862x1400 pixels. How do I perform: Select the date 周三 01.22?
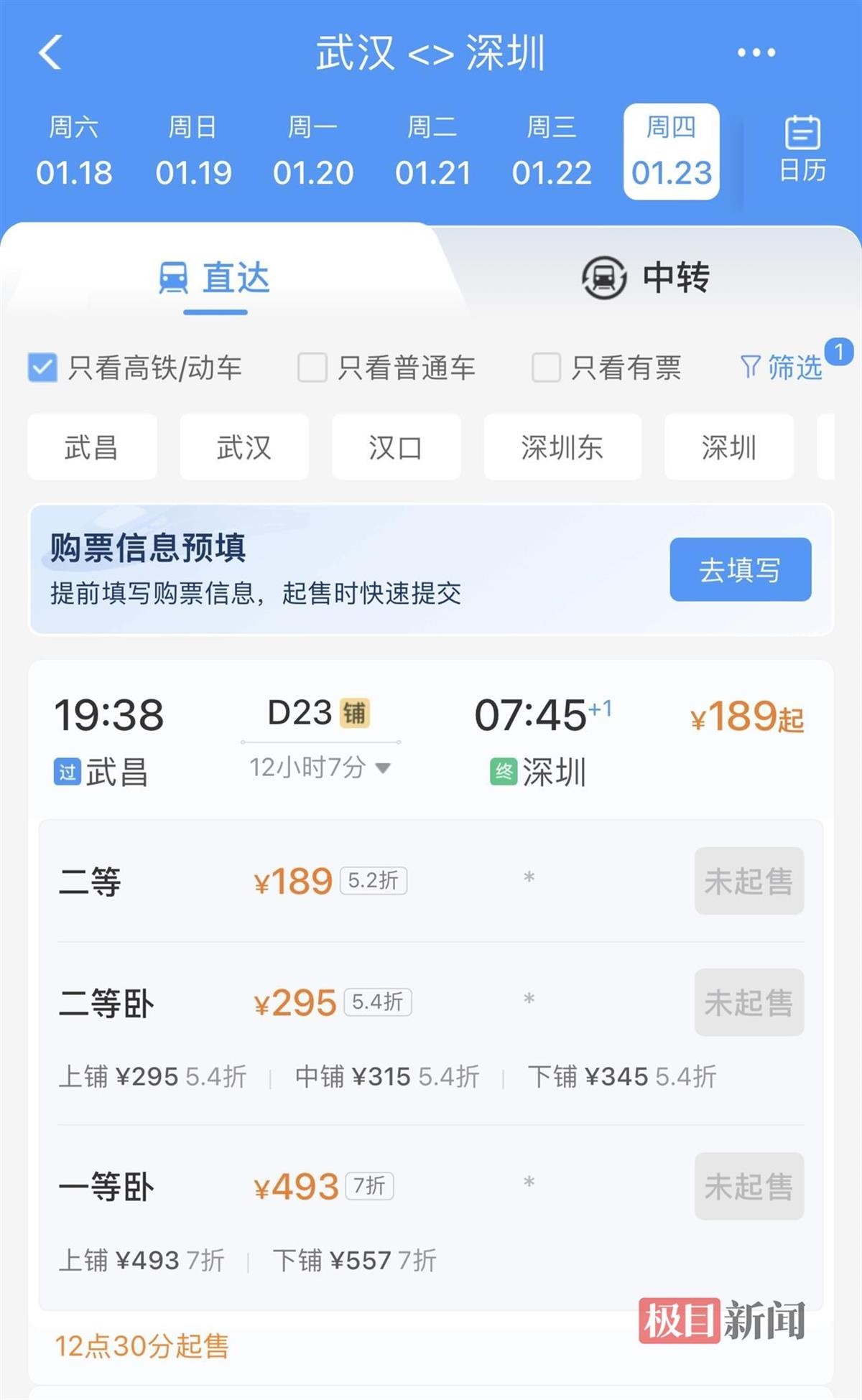[552, 151]
